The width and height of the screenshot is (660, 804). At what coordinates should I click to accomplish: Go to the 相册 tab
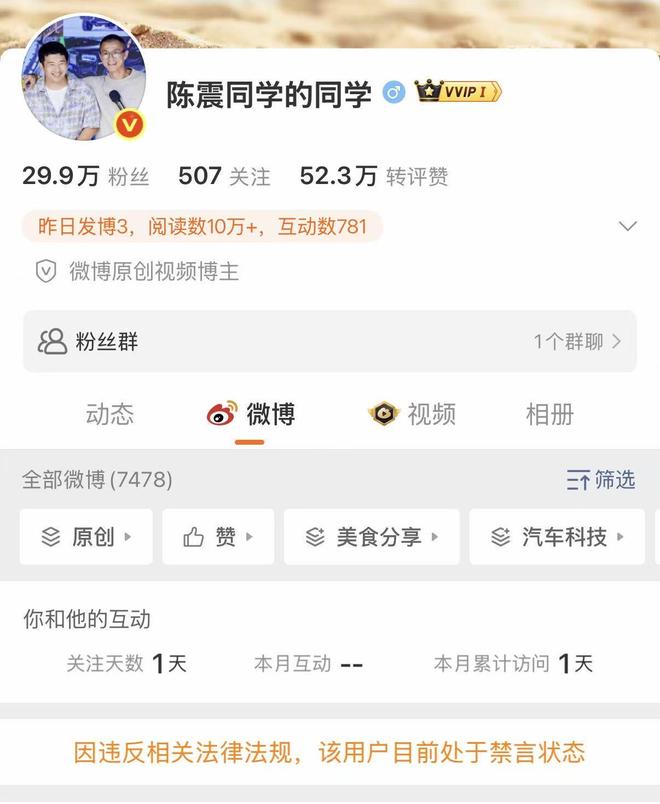click(x=550, y=414)
